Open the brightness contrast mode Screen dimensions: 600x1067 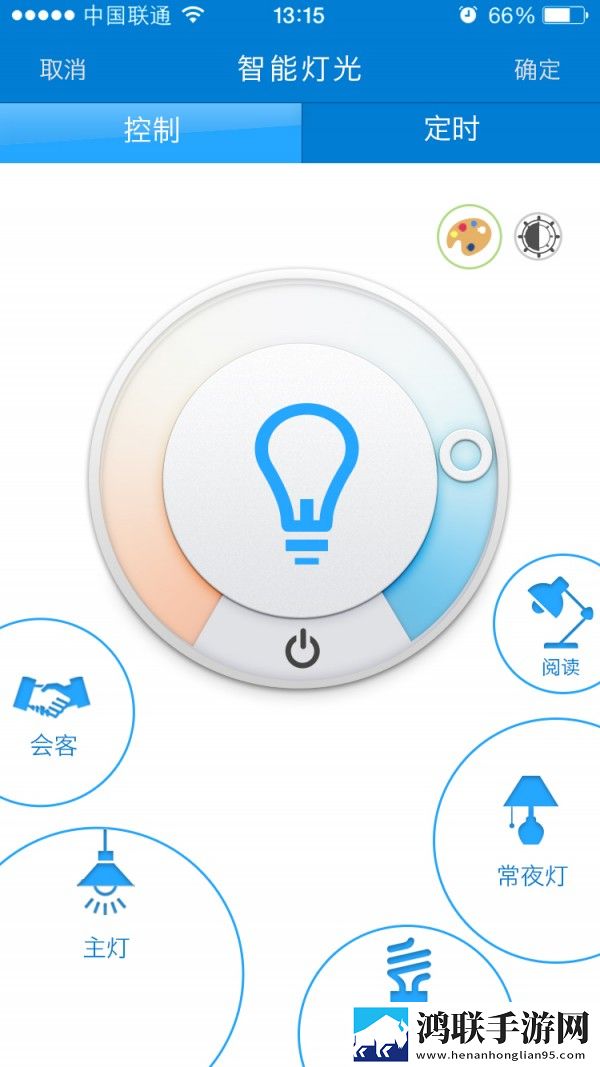point(537,237)
